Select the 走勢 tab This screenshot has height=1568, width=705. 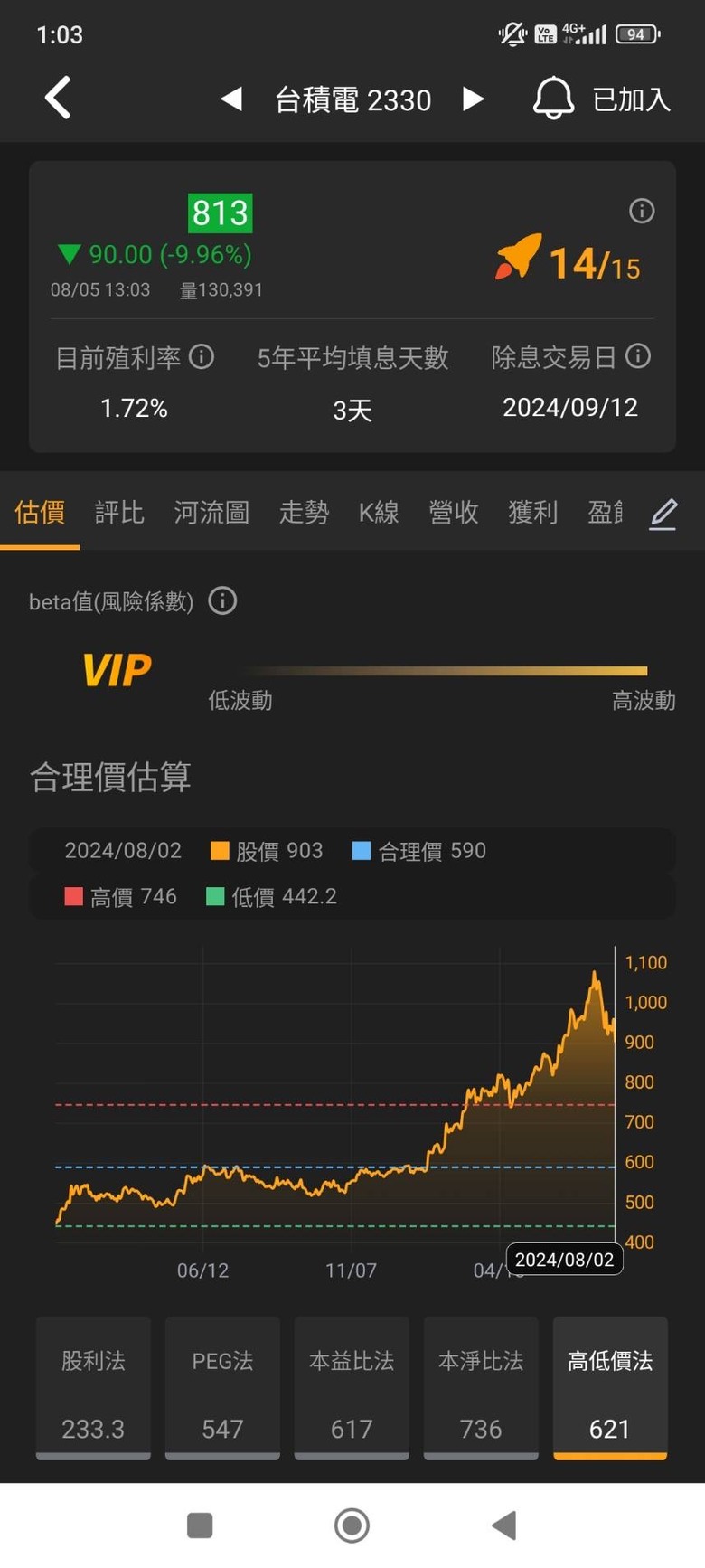tap(304, 513)
